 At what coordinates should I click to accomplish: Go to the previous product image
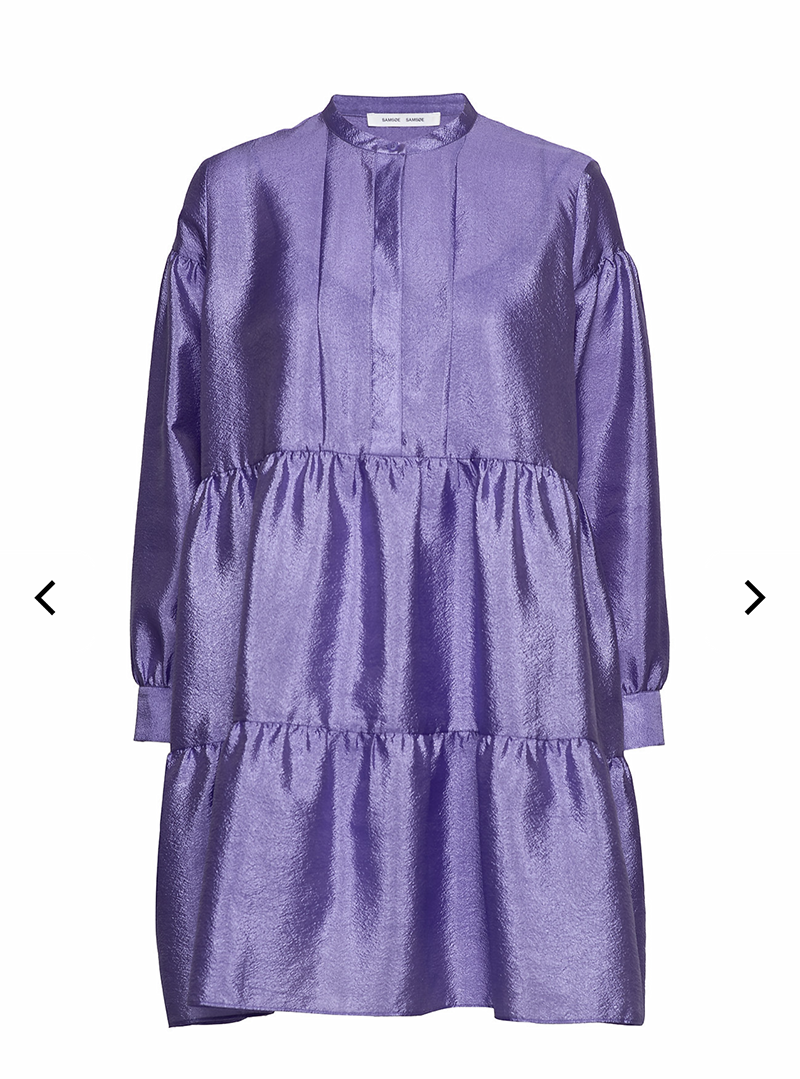click(x=45, y=597)
